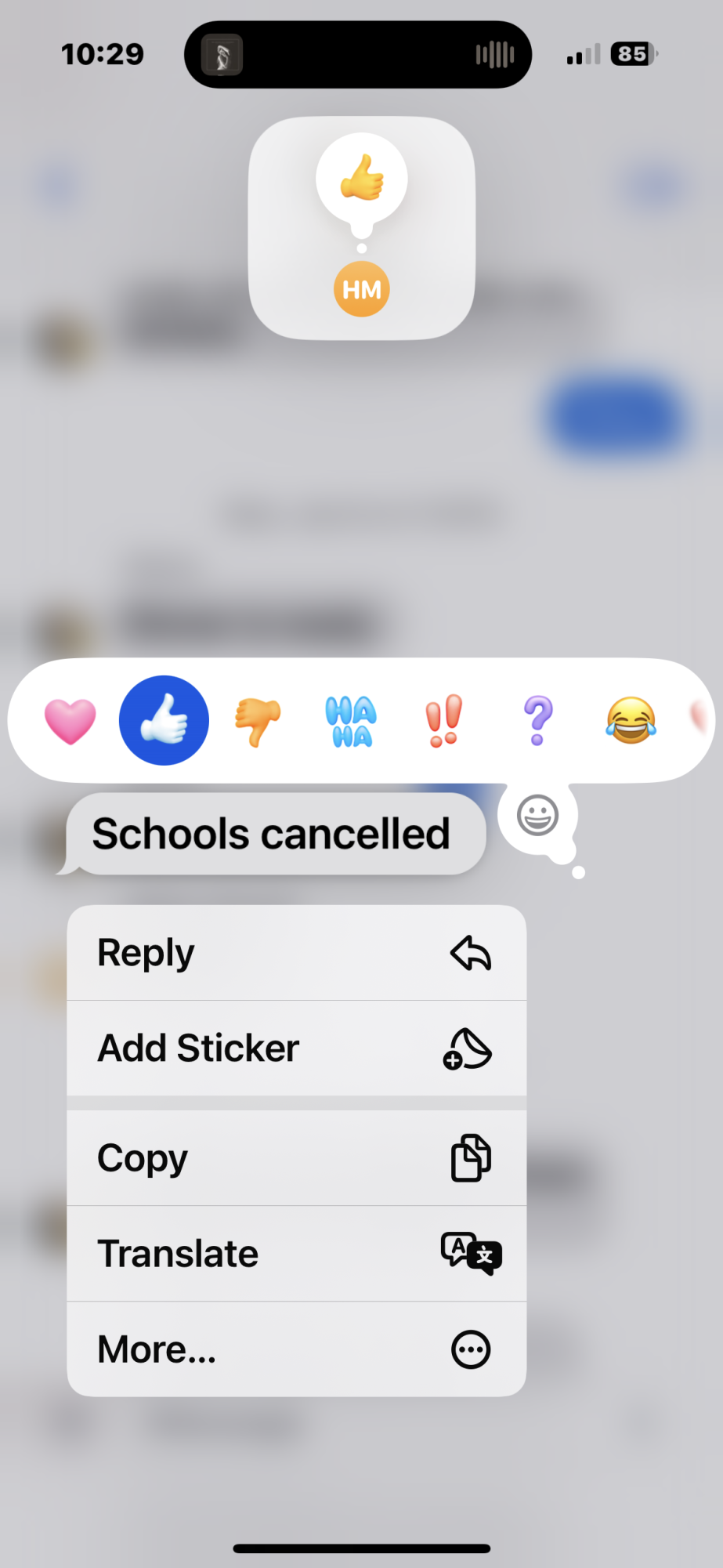Select Add Sticker option
Screen dimensions: 723x1568
pos(296,1048)
